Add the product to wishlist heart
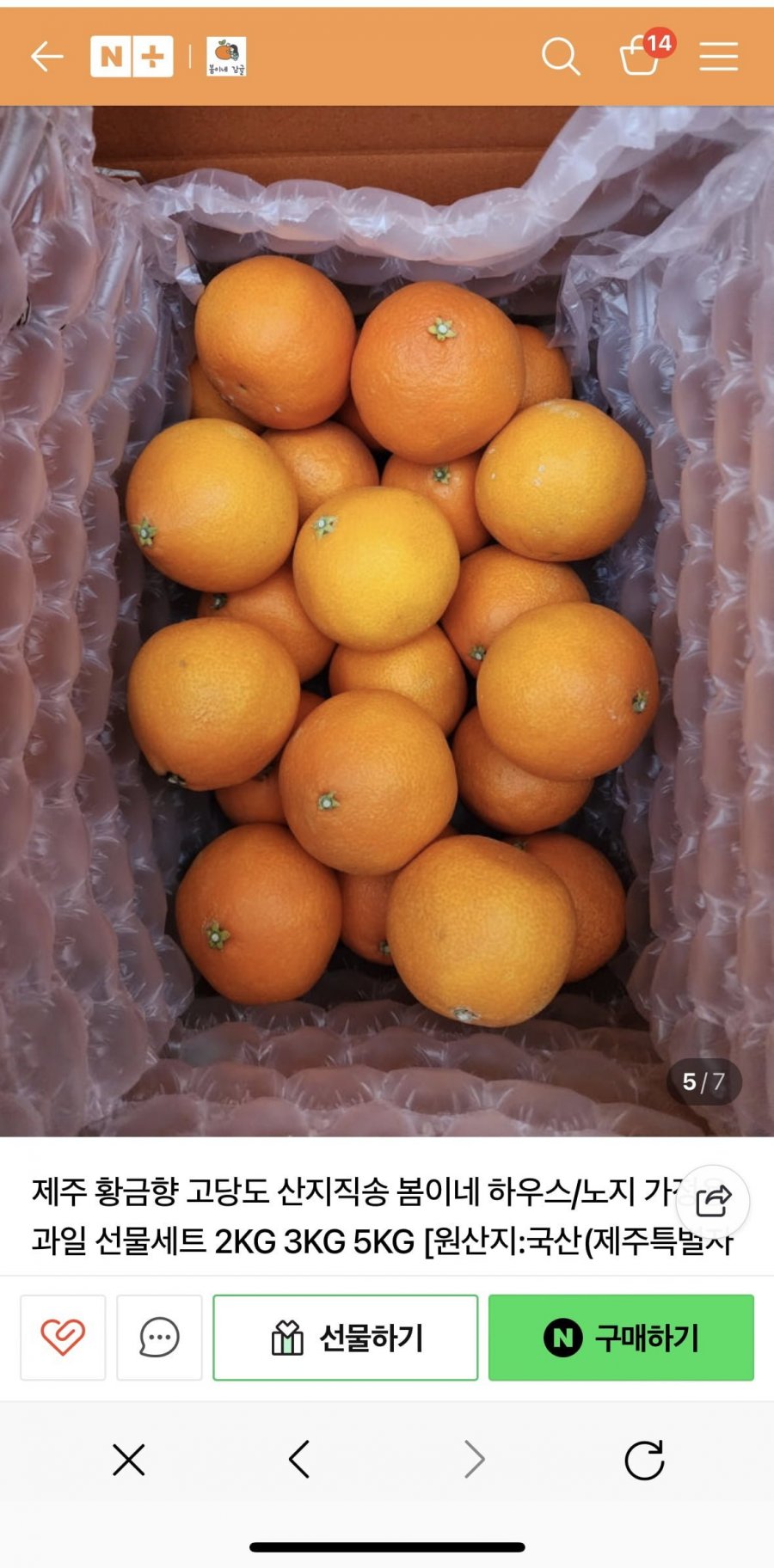 click(63, 1338)
